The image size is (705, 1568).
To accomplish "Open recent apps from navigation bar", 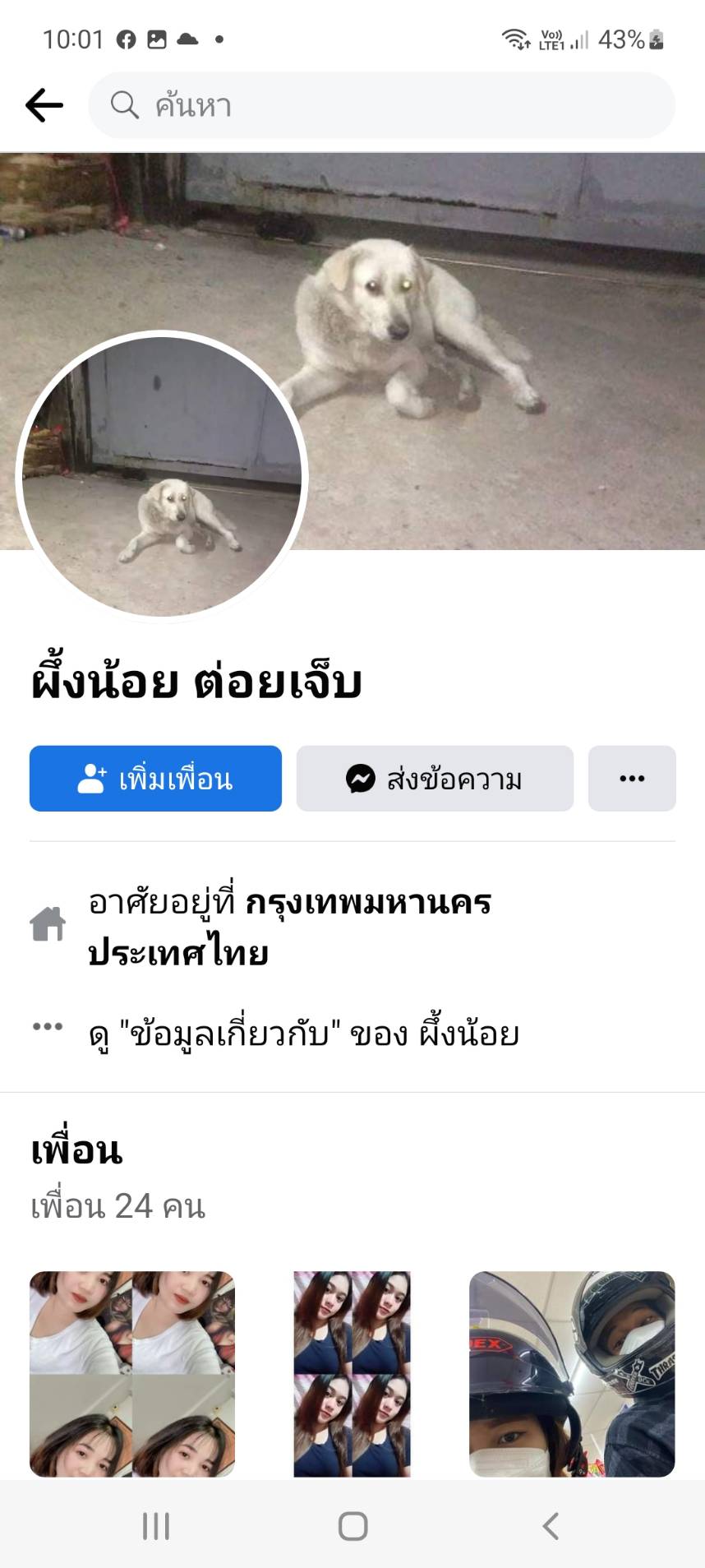I will 155,1526.
